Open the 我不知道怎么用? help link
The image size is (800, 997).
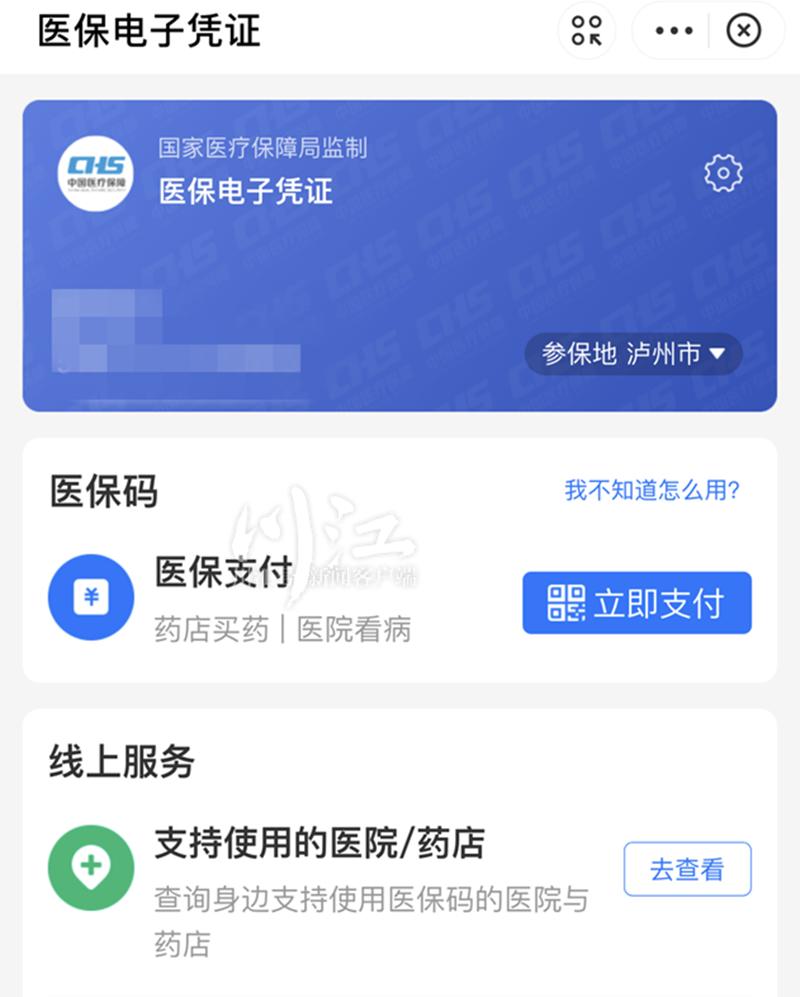point(652,490)
